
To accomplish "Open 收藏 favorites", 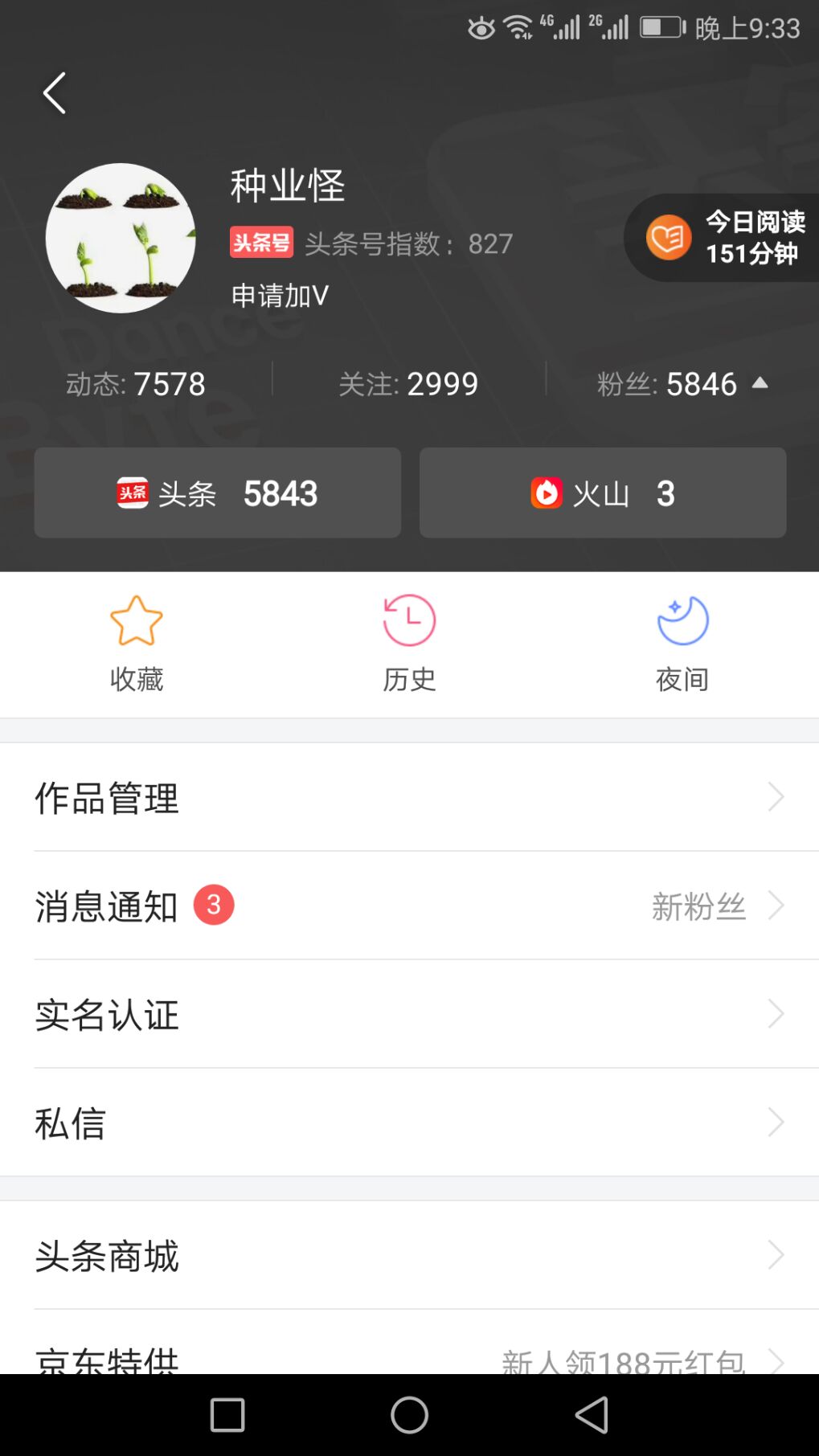I will [x=137, y=643].
